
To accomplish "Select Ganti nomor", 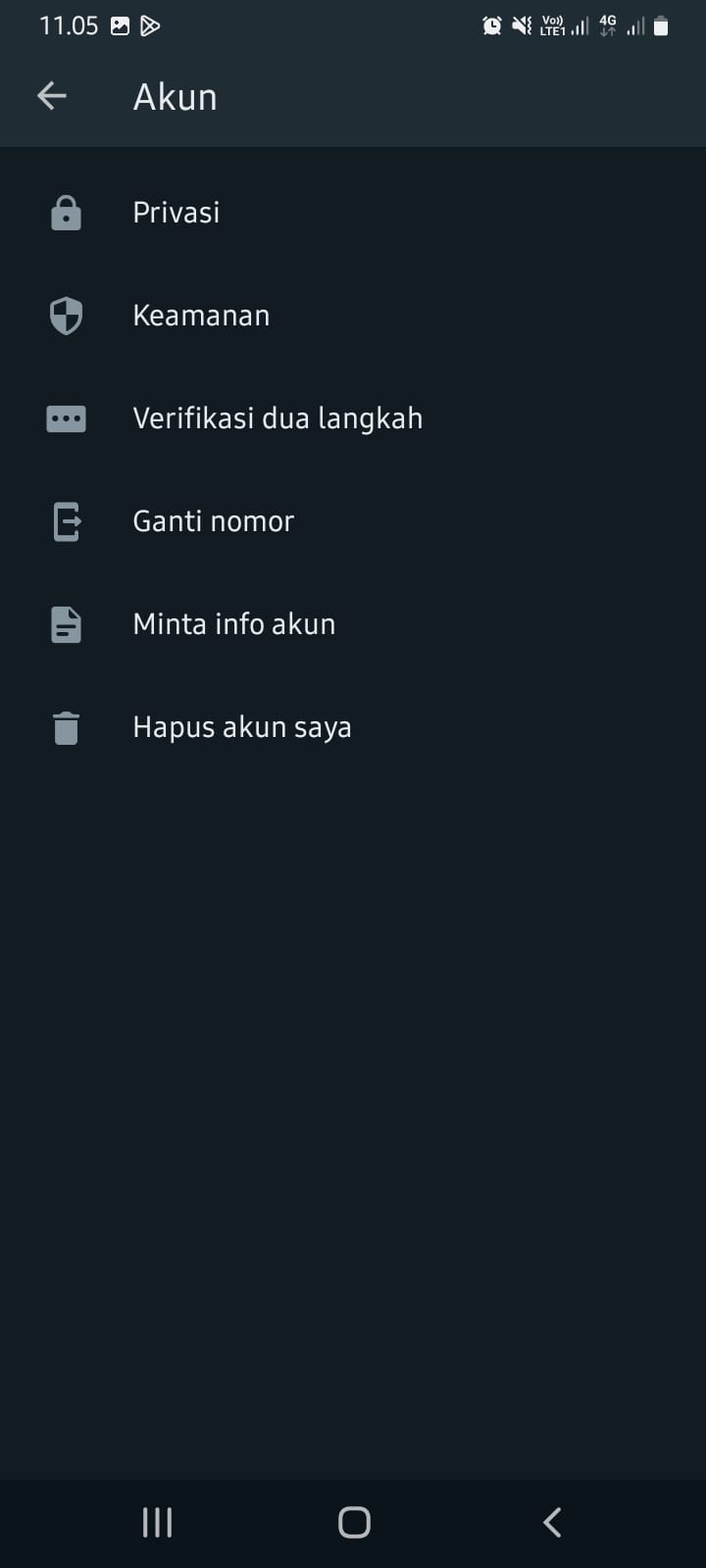I will [x=353, y=521].
